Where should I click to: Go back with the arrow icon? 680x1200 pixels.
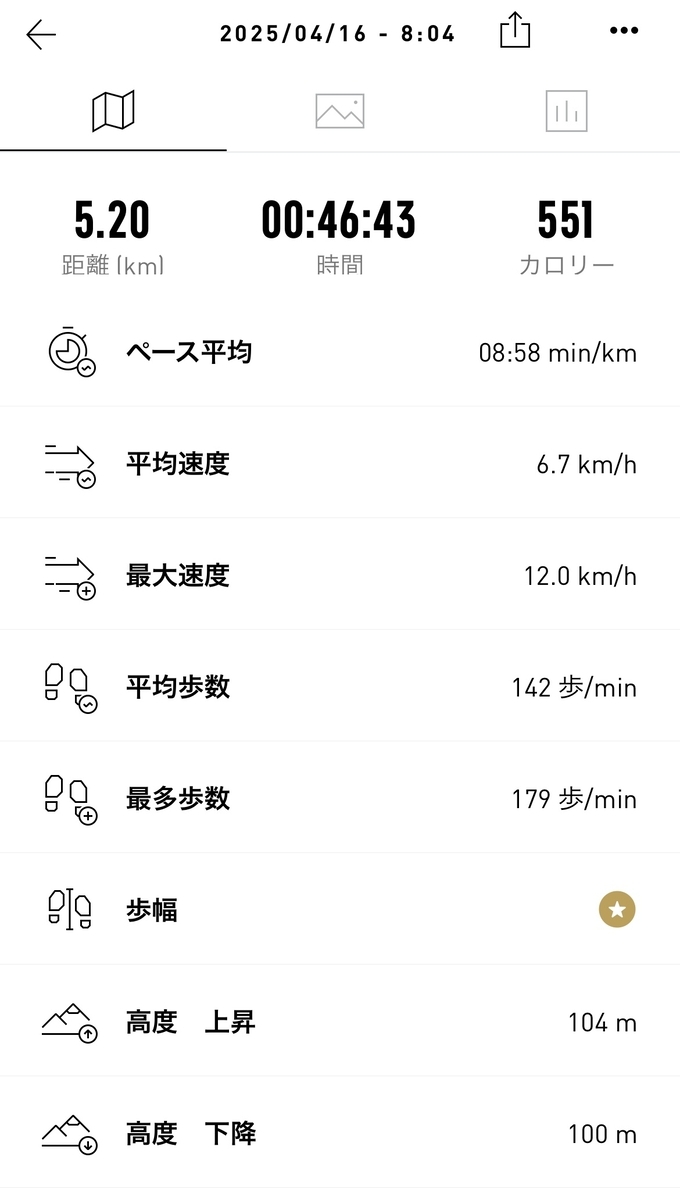[41, 34]
